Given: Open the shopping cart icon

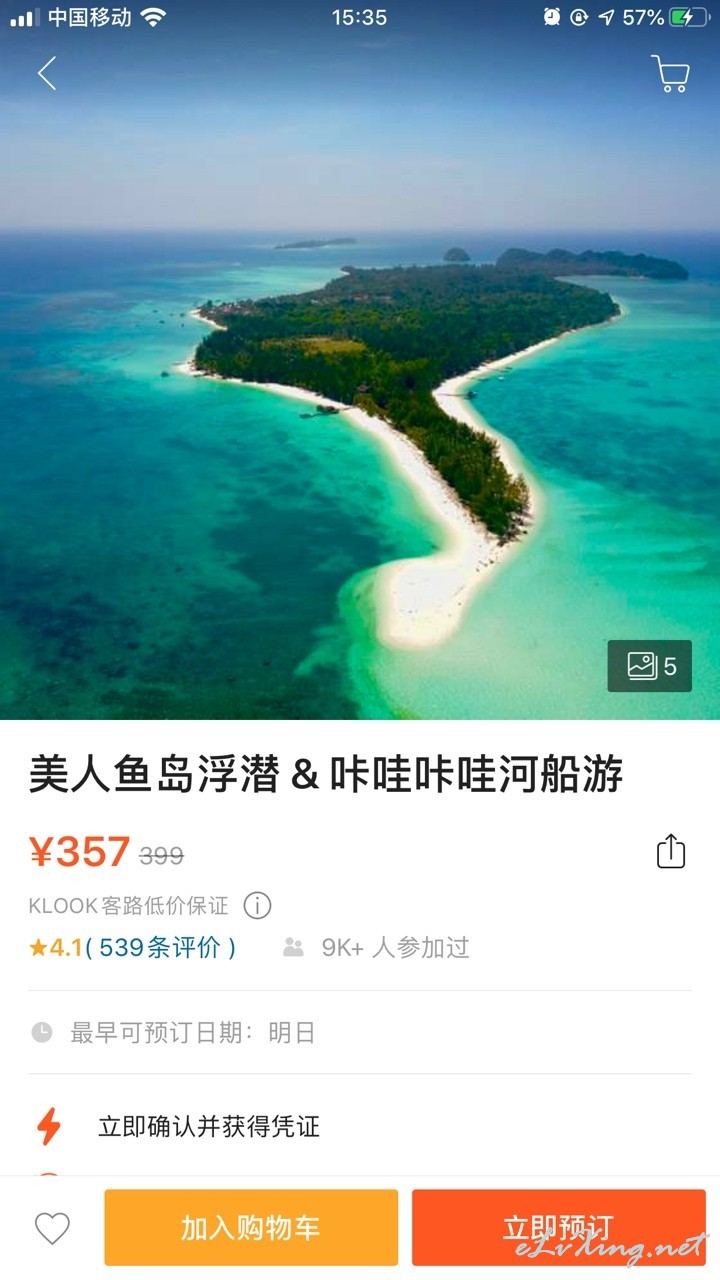Looking at the screenshot, I should click(670, 73).
